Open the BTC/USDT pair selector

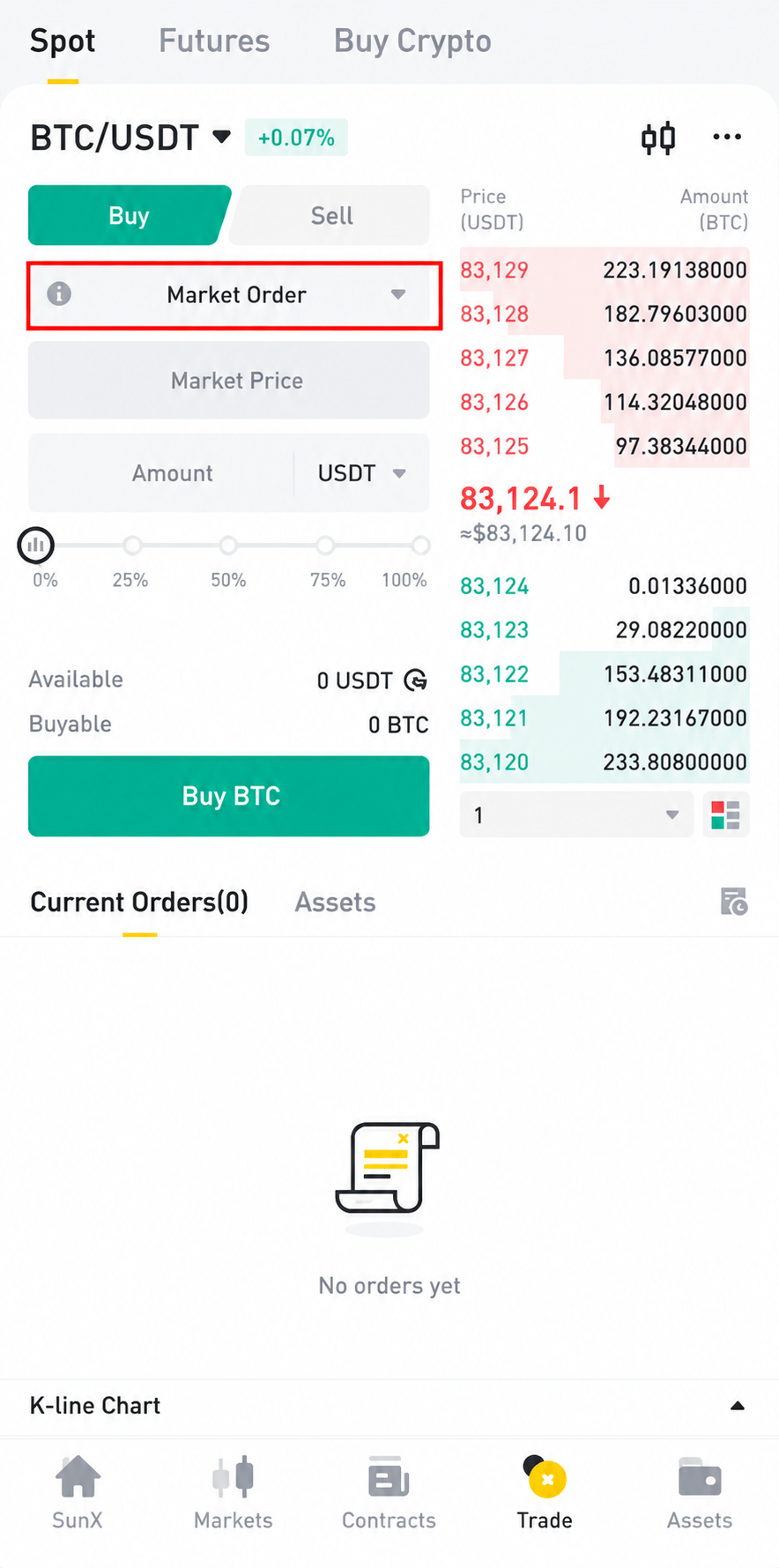tap(130, 137)
